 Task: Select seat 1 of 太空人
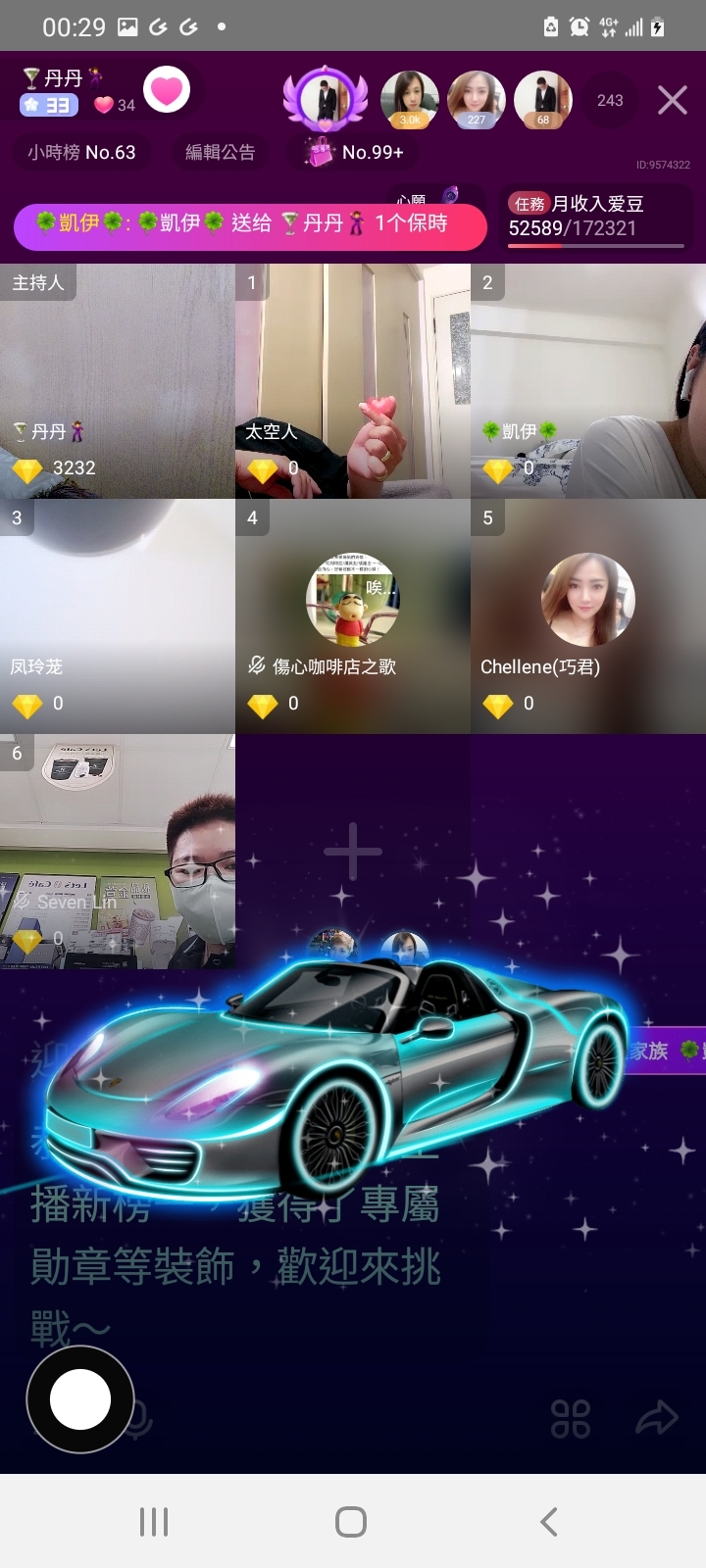(x=352, y=380)
